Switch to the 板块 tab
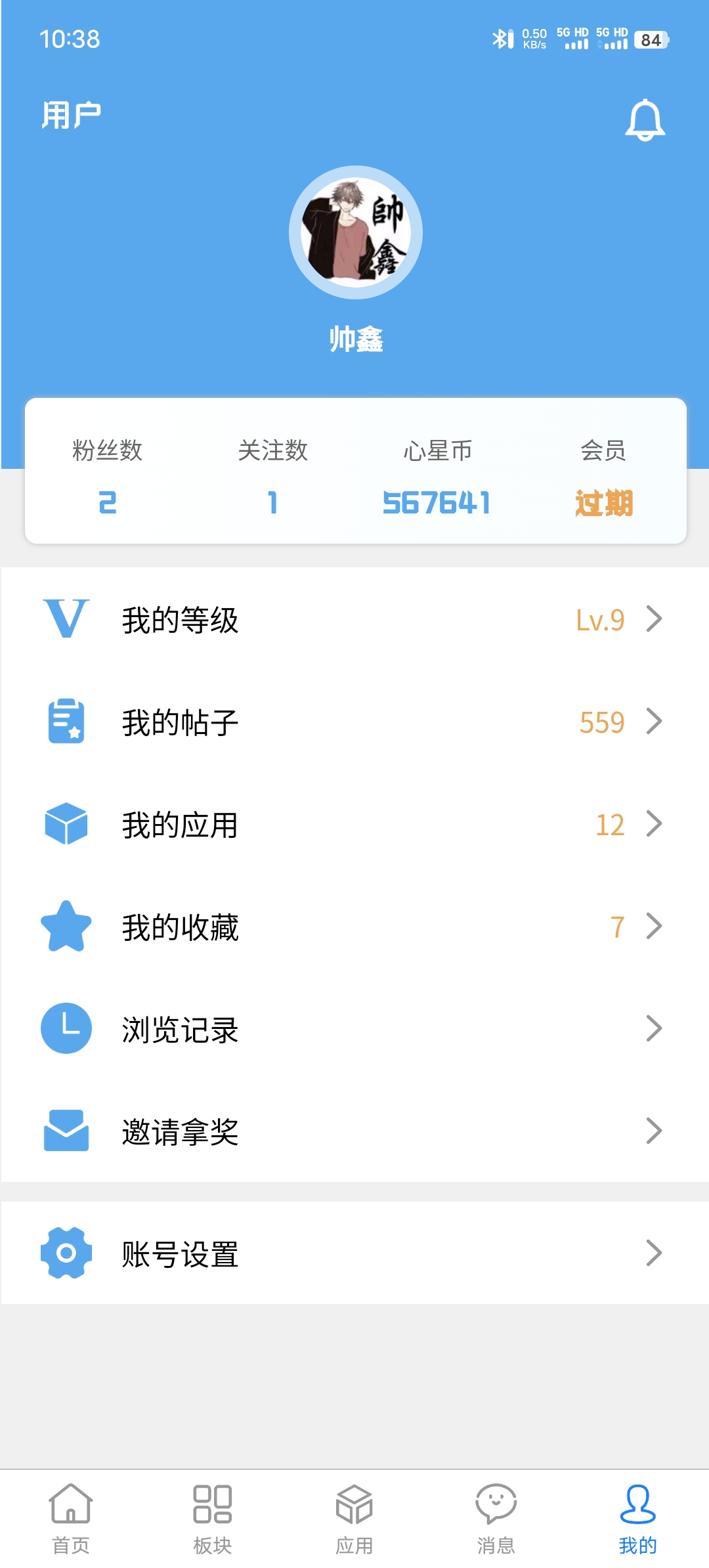The width and height of the screenshot is (709, 1568). (x=213, y=1518)
